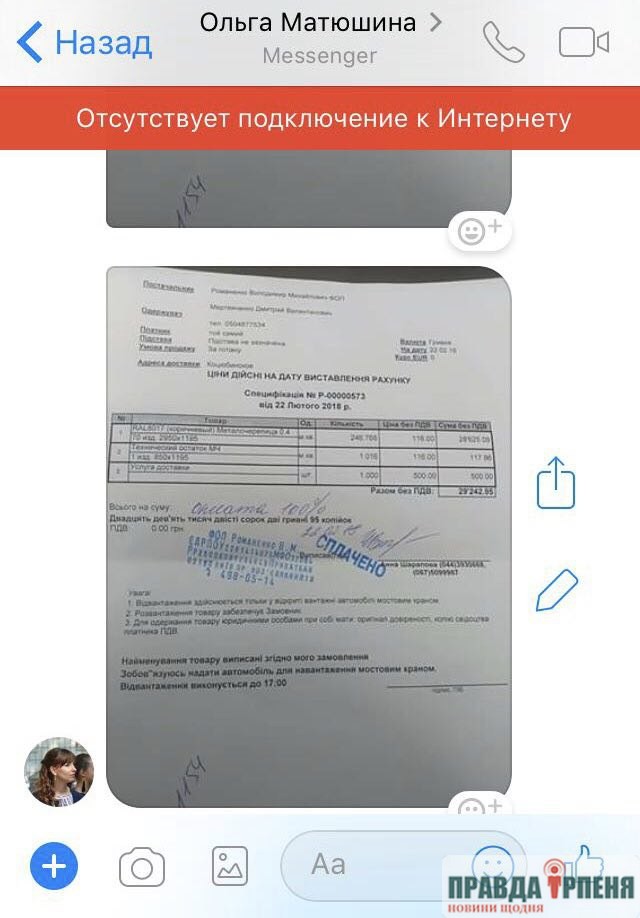
Task: Open Ольга's avatar next to the photo
Action: [59, 773]
